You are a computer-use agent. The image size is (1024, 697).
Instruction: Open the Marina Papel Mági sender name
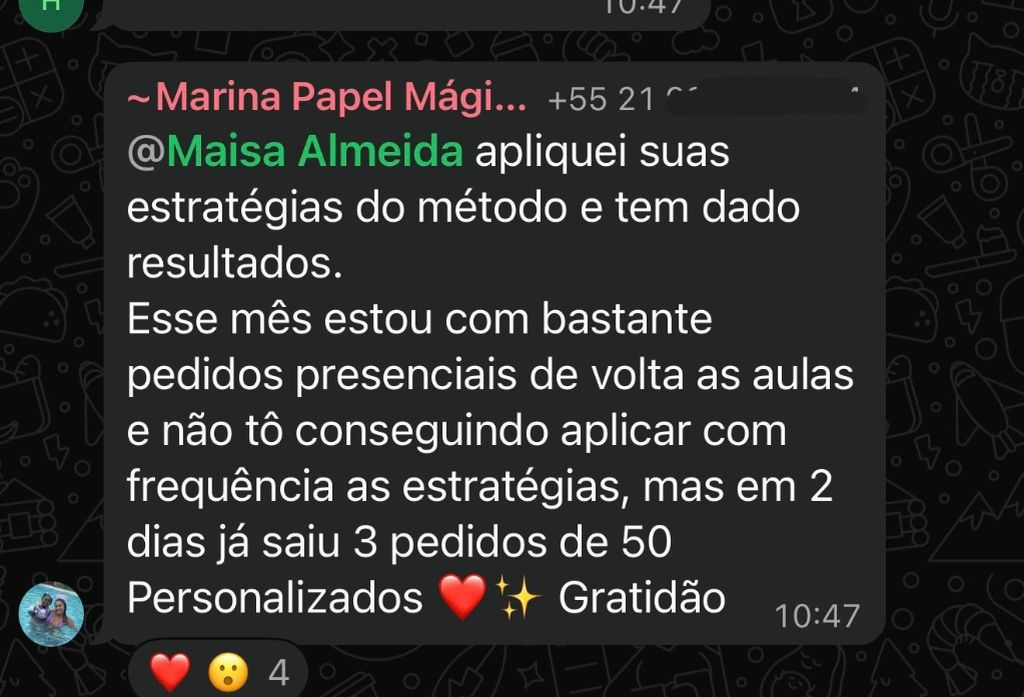(328, 99)
